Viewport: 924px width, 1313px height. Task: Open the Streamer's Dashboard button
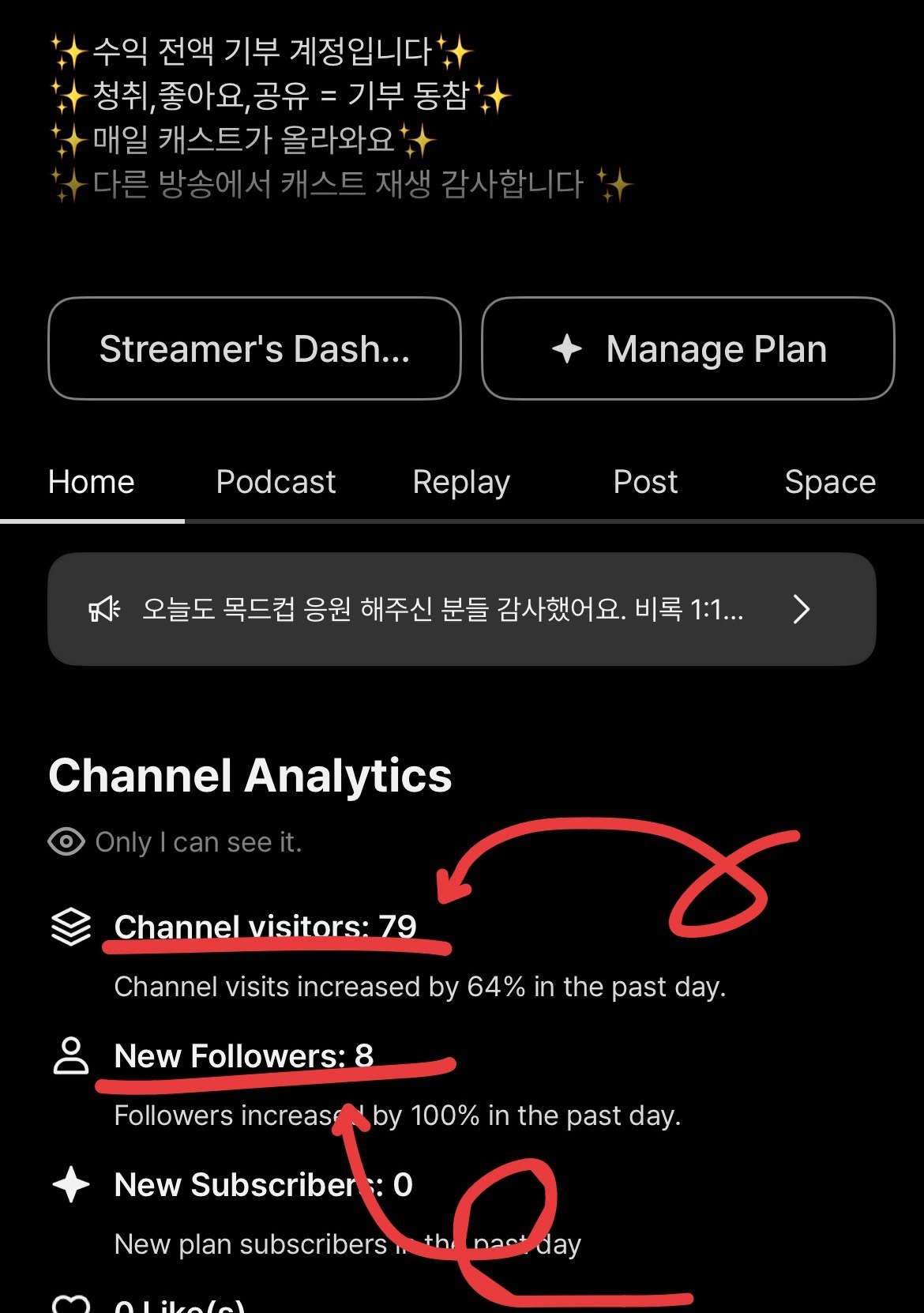click(254, 348)
